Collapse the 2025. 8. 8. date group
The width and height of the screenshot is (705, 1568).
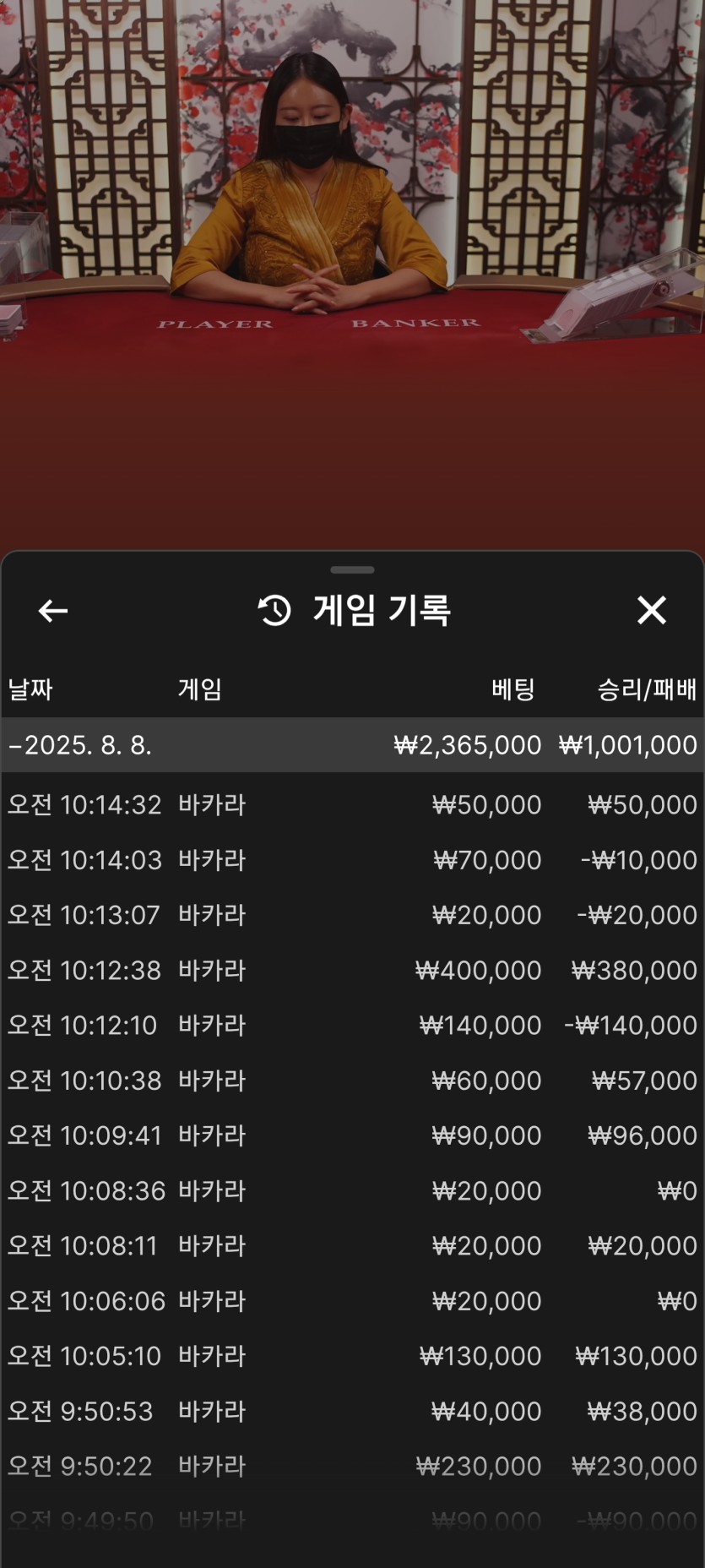pyautogui.click(x=352, y=745)
